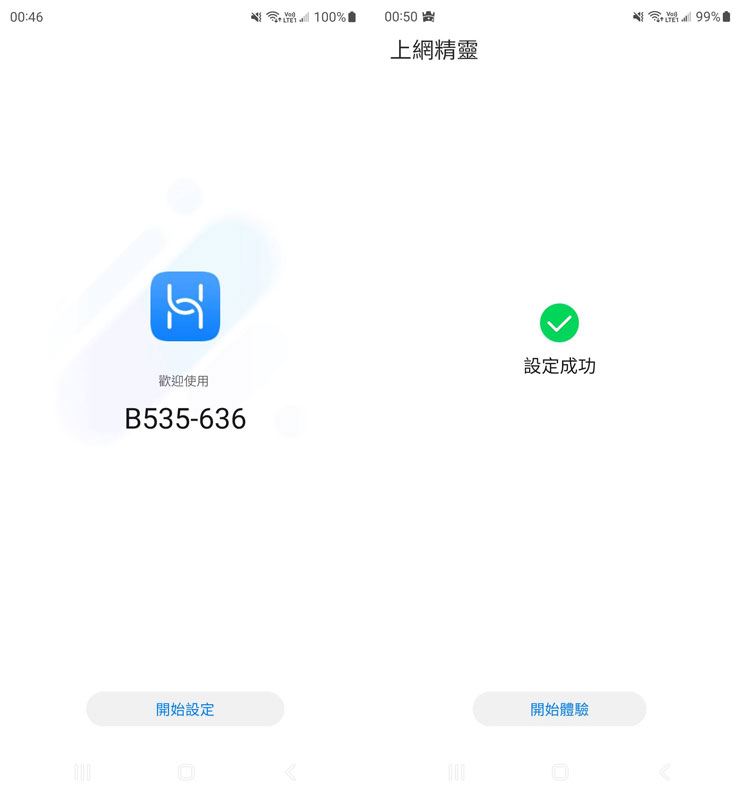Tap the Home button on the right navigation bar

tap(559, 772)
